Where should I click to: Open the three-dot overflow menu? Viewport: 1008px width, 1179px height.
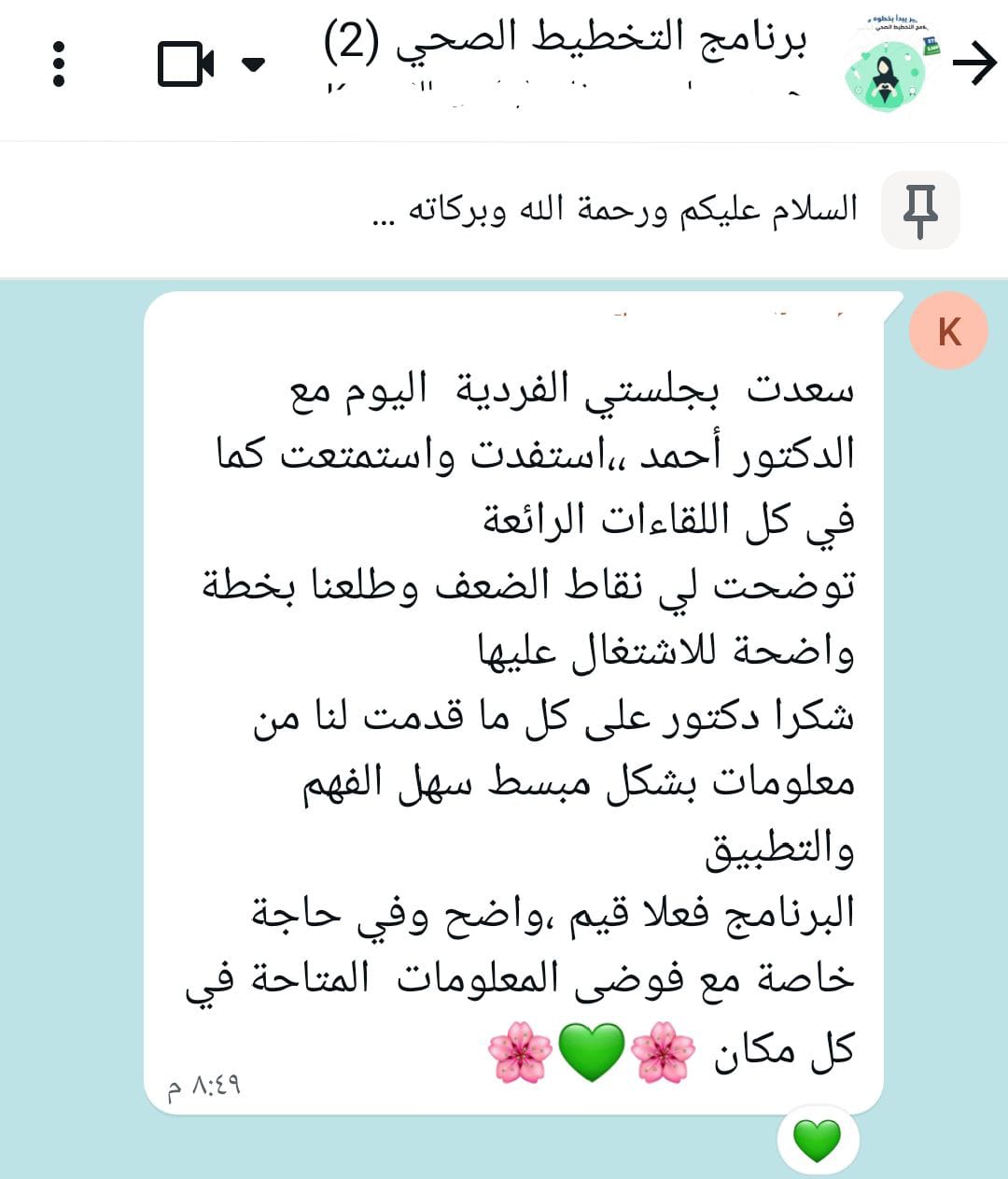(x=59, y=63)
